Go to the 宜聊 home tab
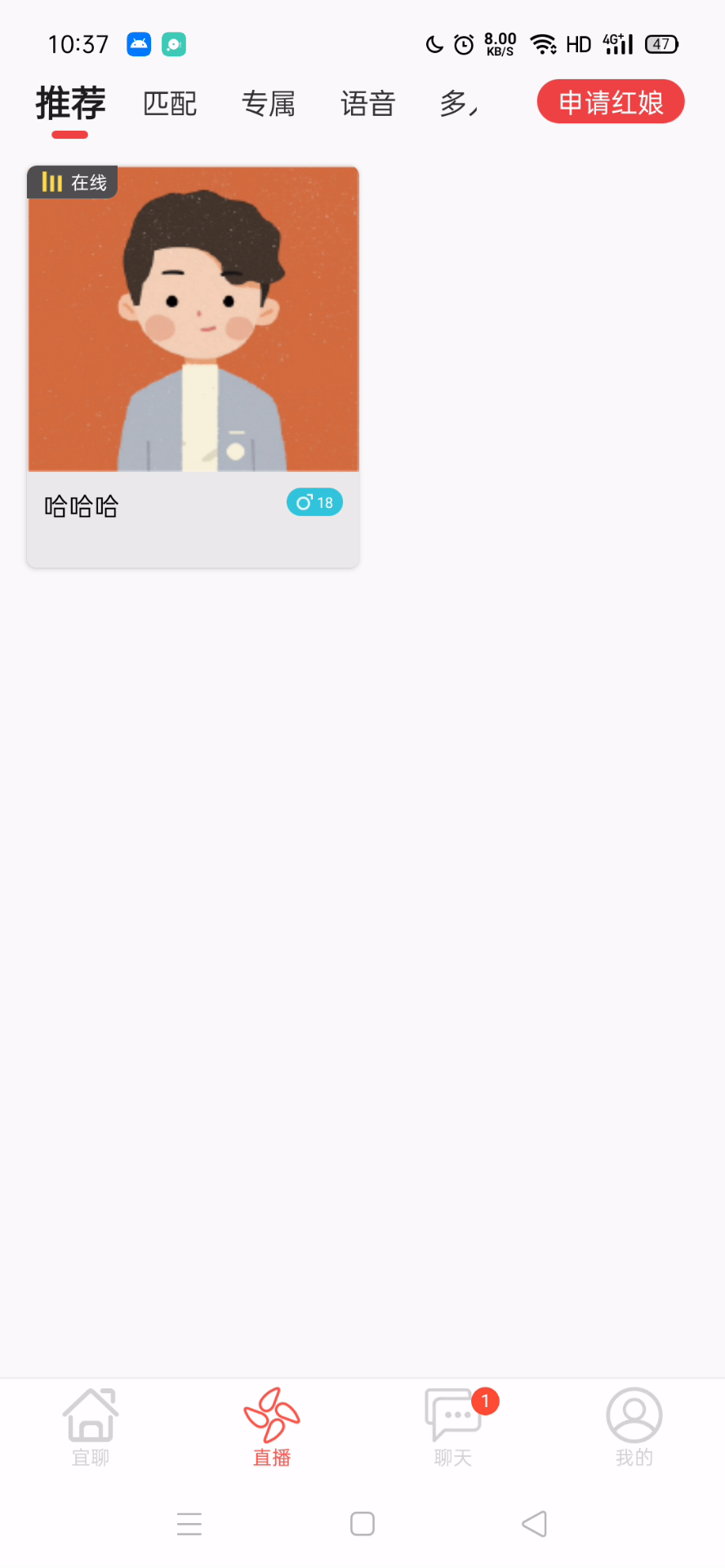This screenshot has width=725, height=1568. [91, 1428]
